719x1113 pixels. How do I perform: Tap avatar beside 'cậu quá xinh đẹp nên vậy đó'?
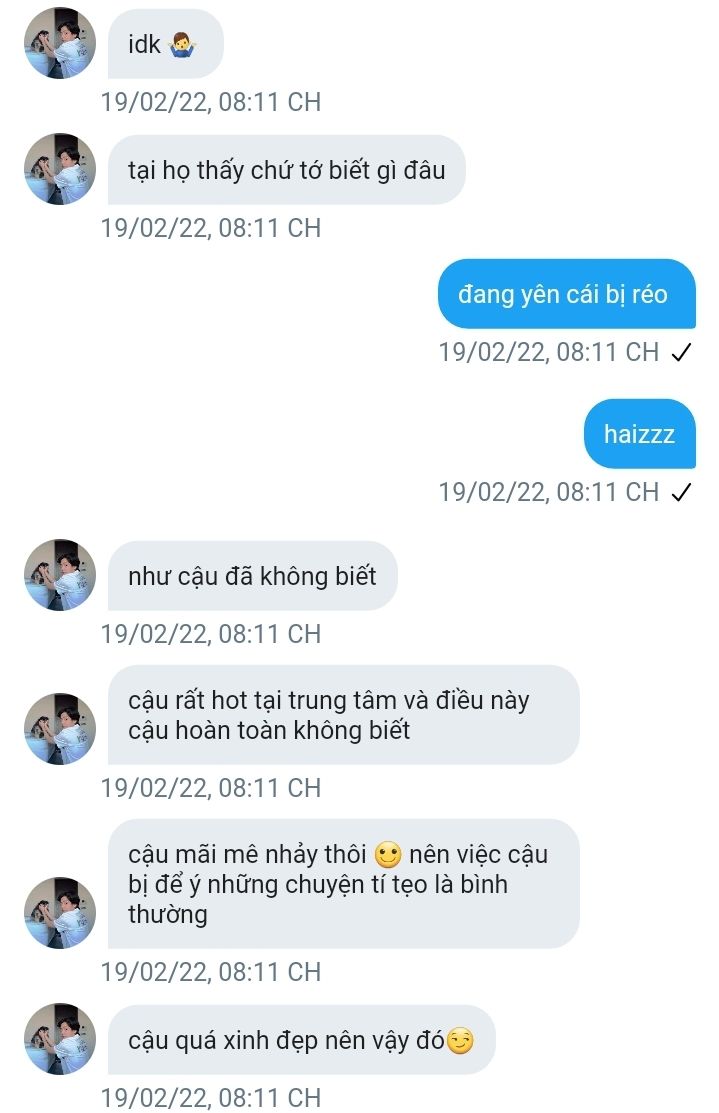coord(59,1039)
